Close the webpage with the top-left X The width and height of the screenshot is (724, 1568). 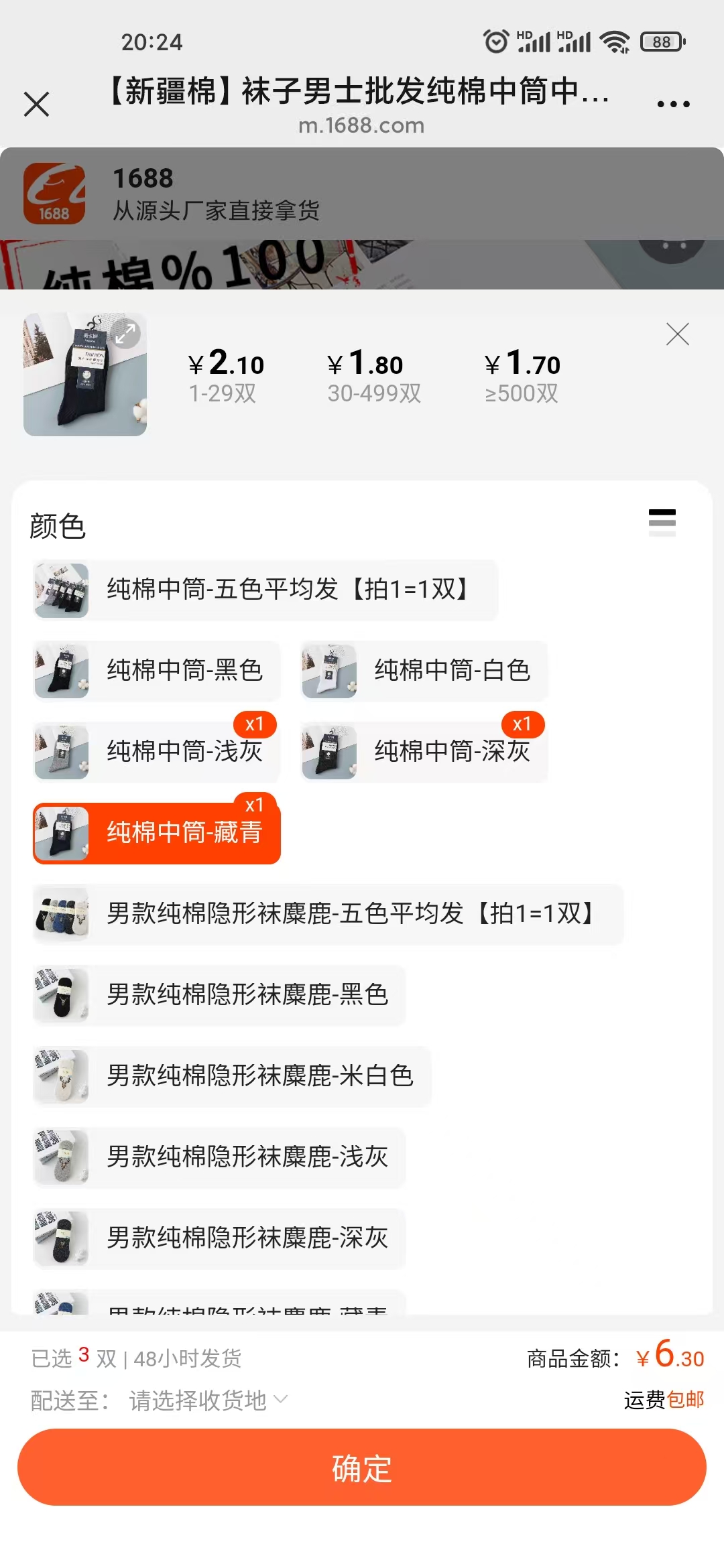tap(37, 105)
